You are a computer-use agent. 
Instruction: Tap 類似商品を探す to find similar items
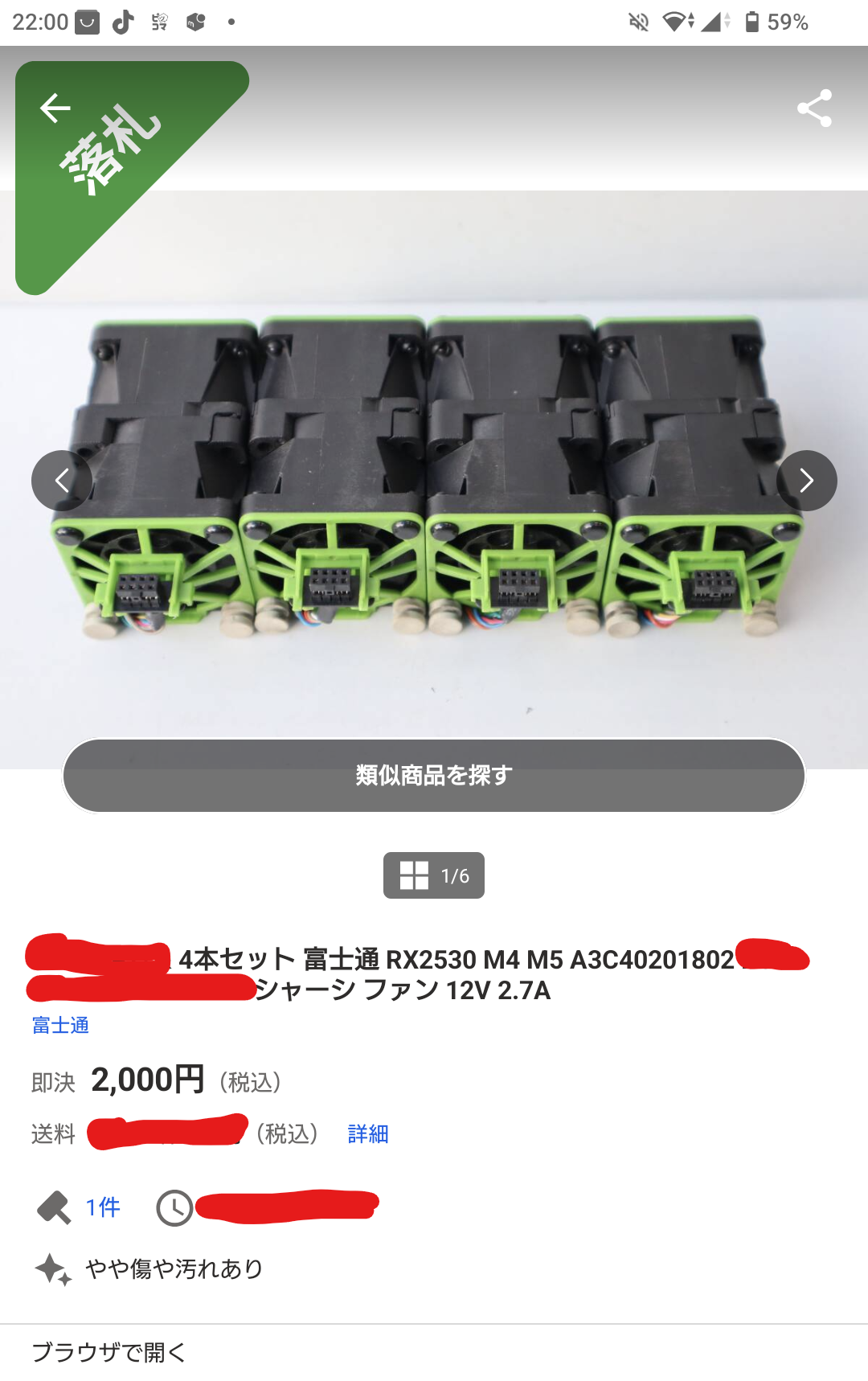point(434,776)
